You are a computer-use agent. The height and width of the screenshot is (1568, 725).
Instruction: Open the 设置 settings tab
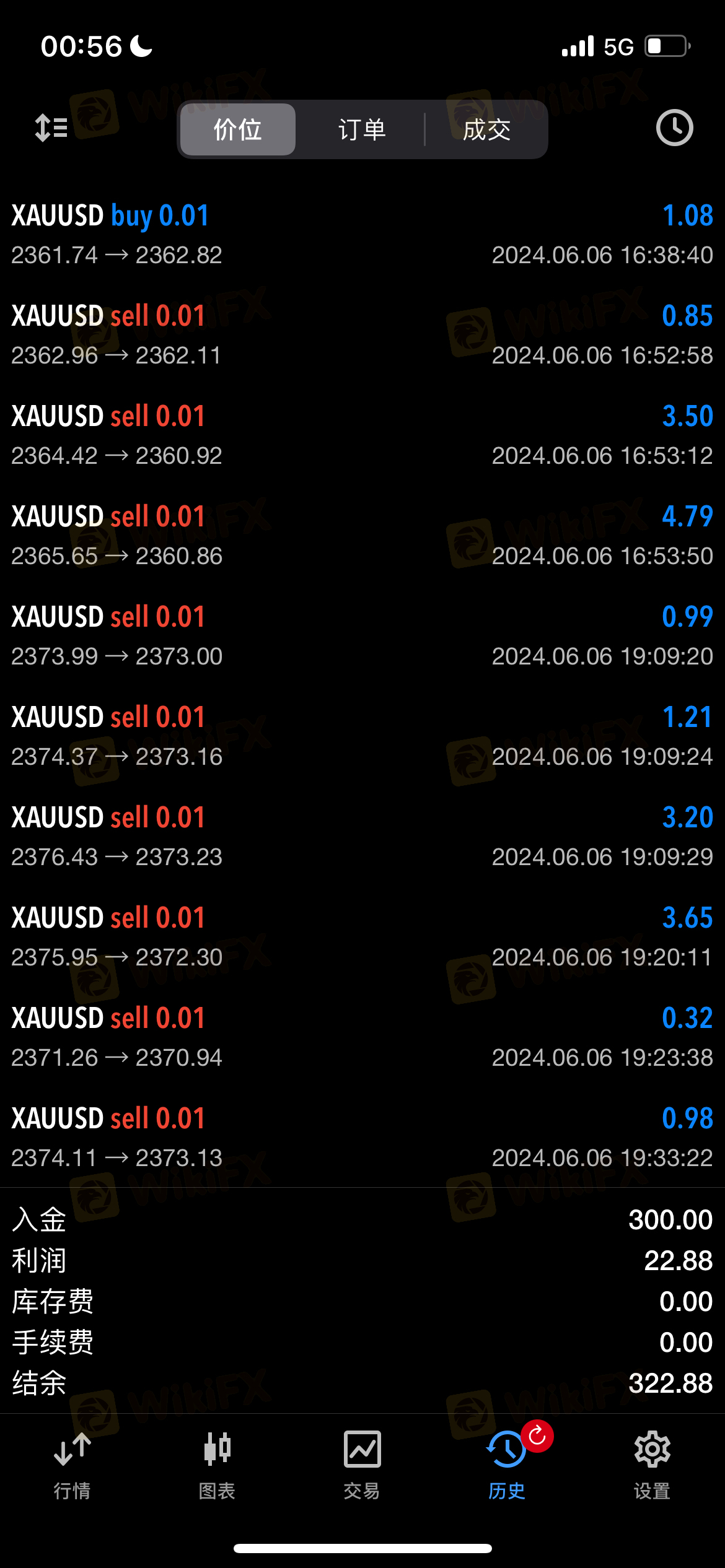[652, 1465]
